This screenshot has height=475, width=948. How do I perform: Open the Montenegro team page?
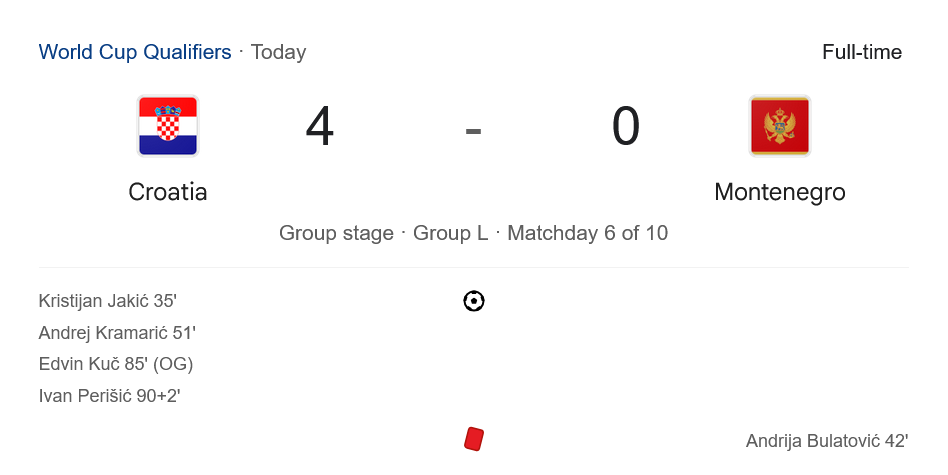coord(779,191)
